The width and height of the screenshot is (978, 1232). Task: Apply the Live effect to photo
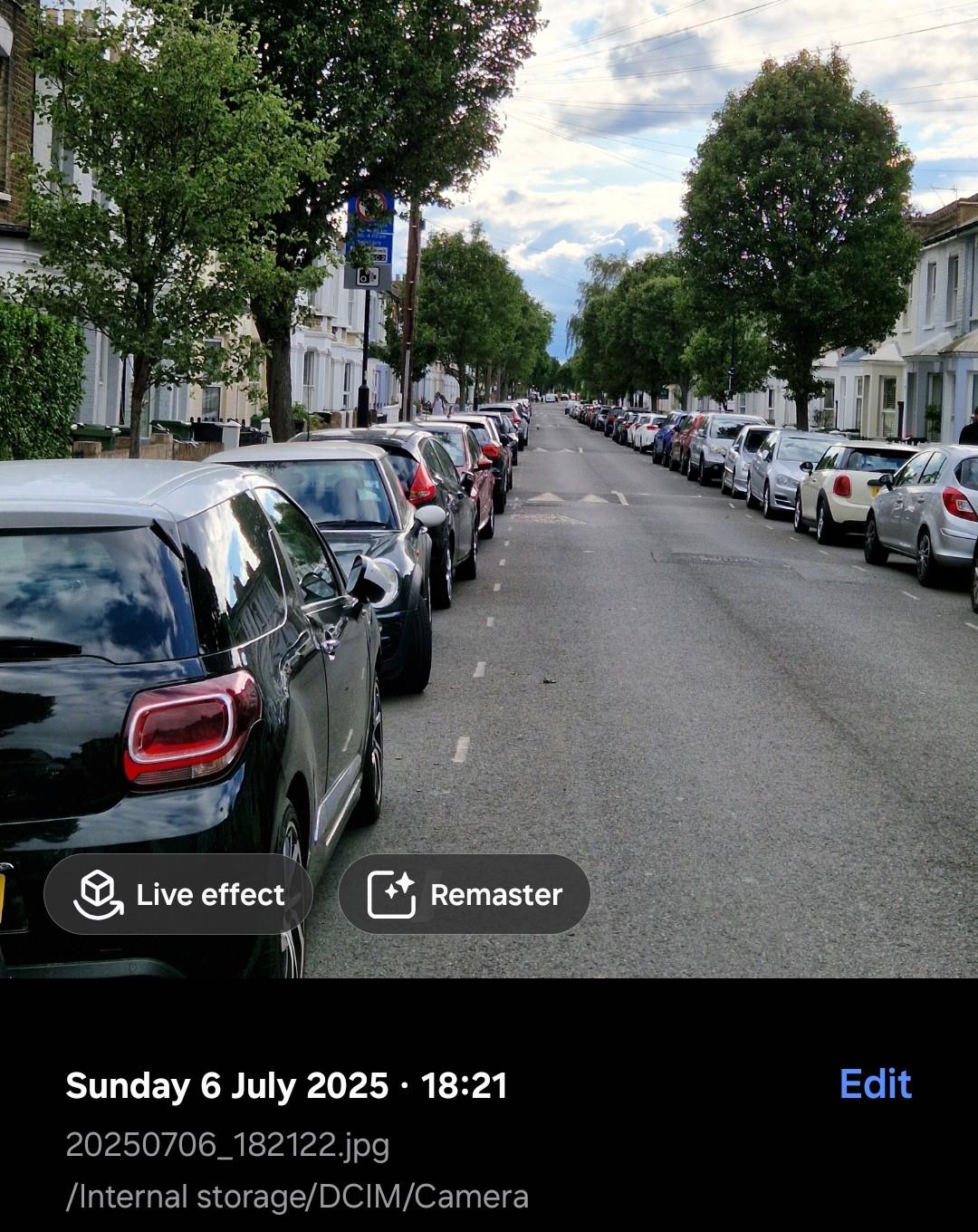[178, 895]
